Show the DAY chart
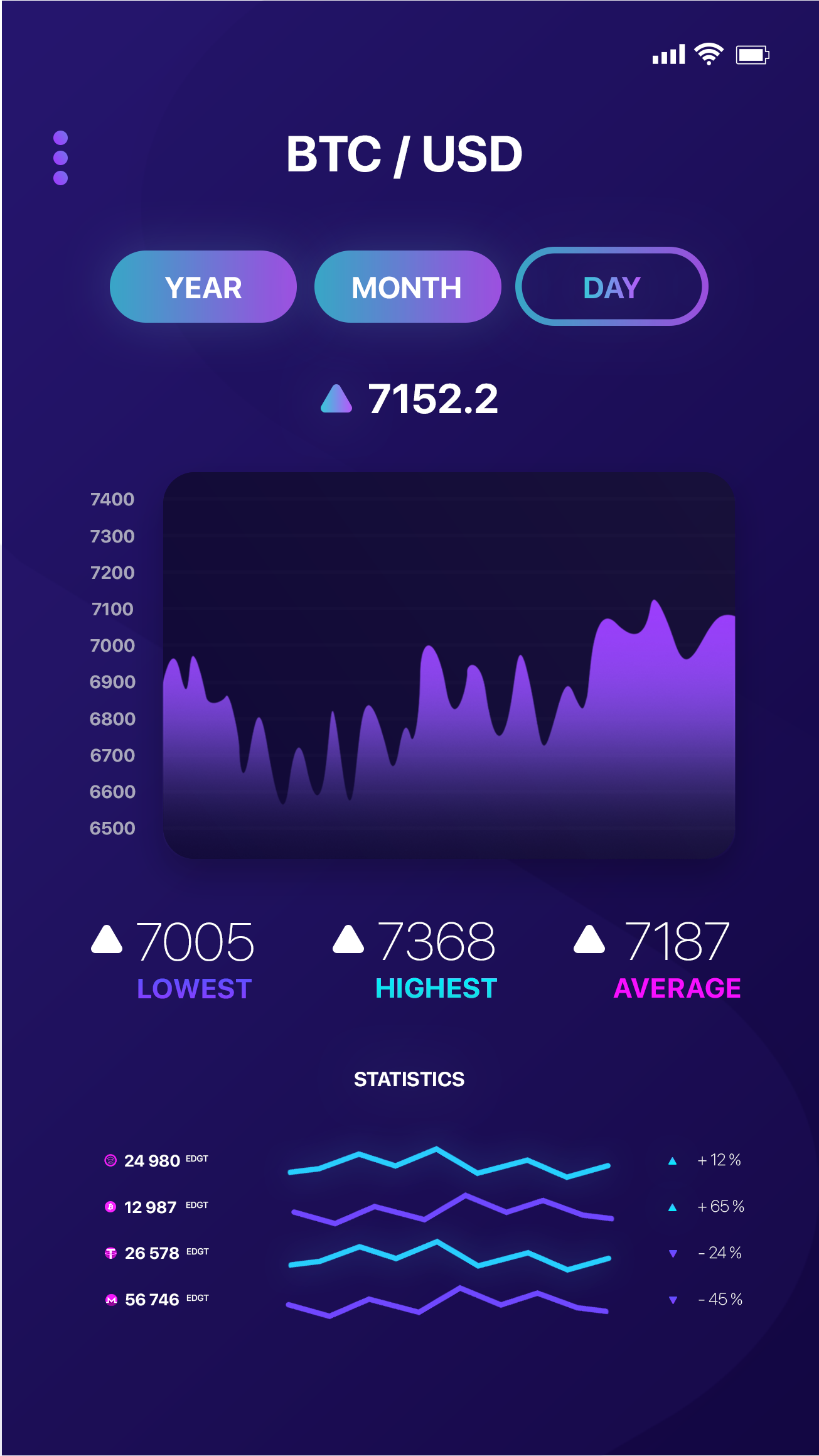 (612, 287)
